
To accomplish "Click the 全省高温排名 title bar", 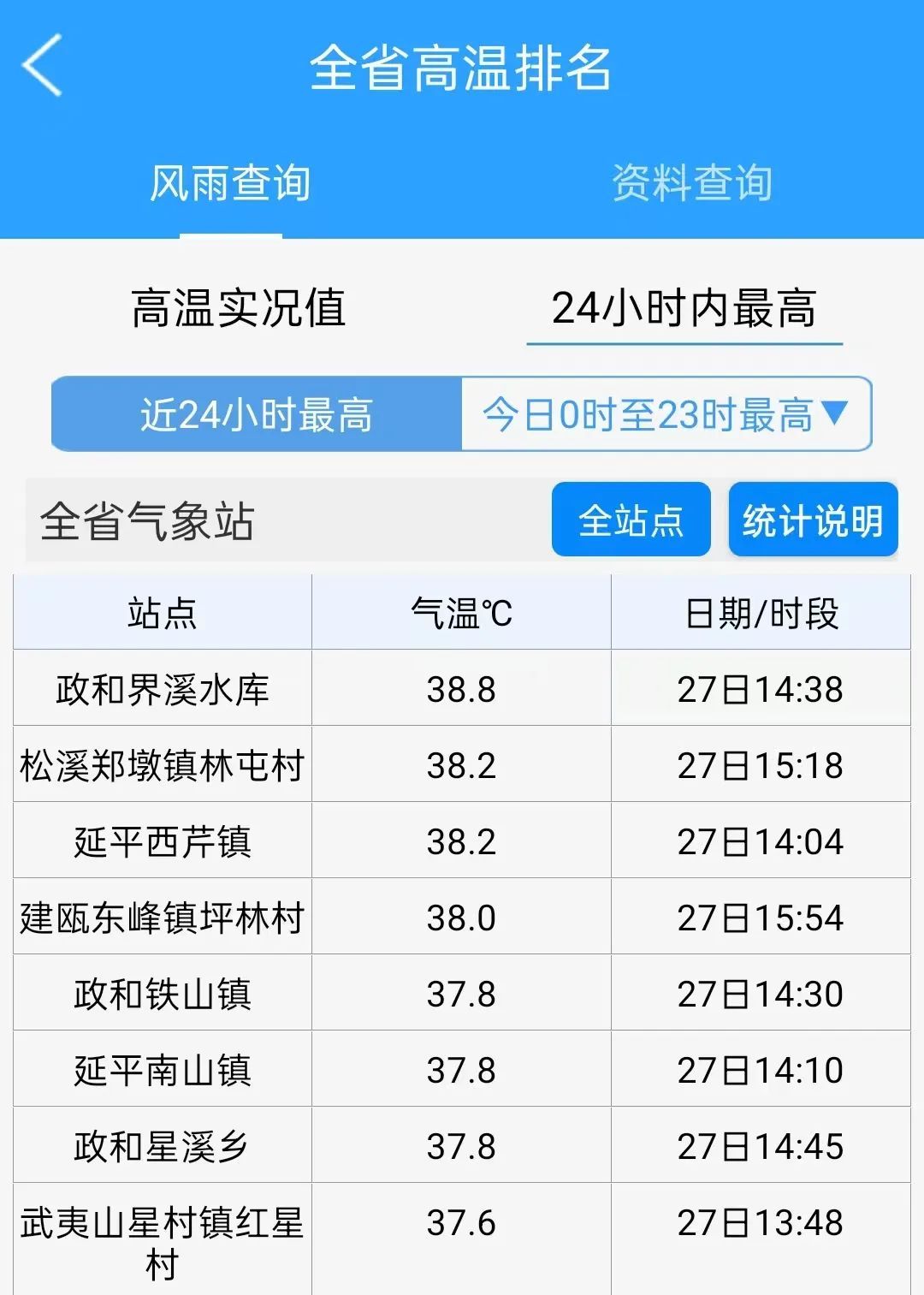I will pos(462,64).
